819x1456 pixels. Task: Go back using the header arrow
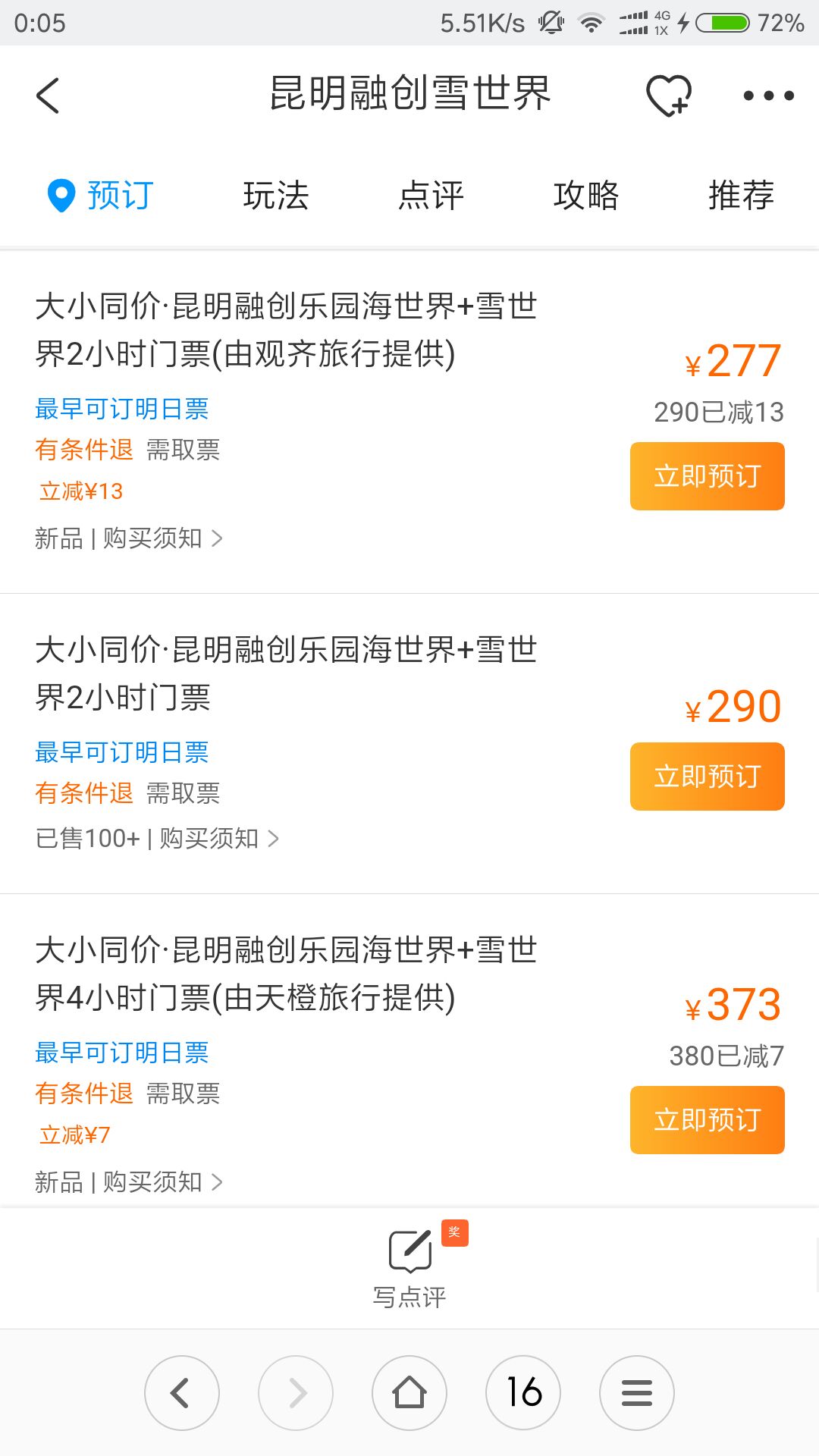(48, 96)
